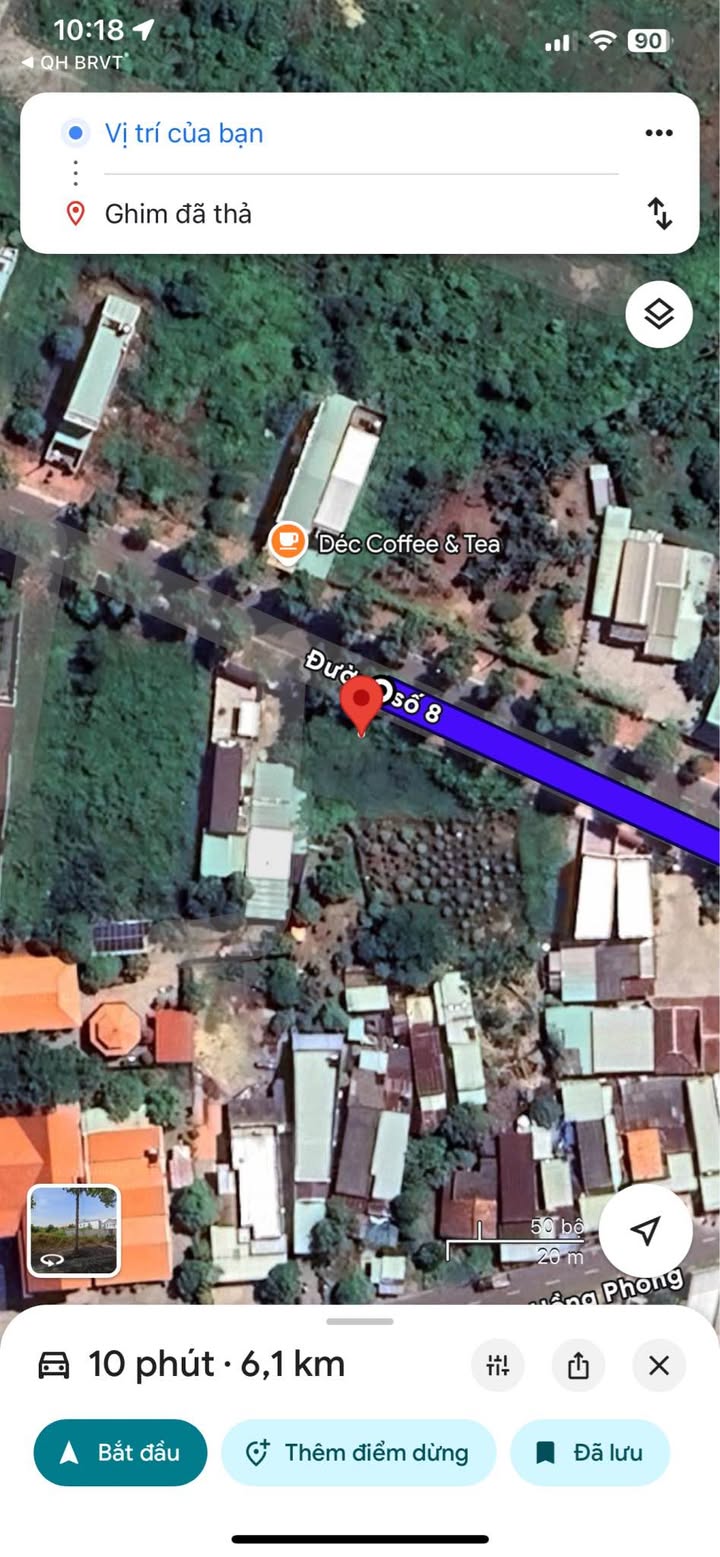This screenshot has height=1557, width=720.
Task: Share these directions
Action: click(578, 1365)
